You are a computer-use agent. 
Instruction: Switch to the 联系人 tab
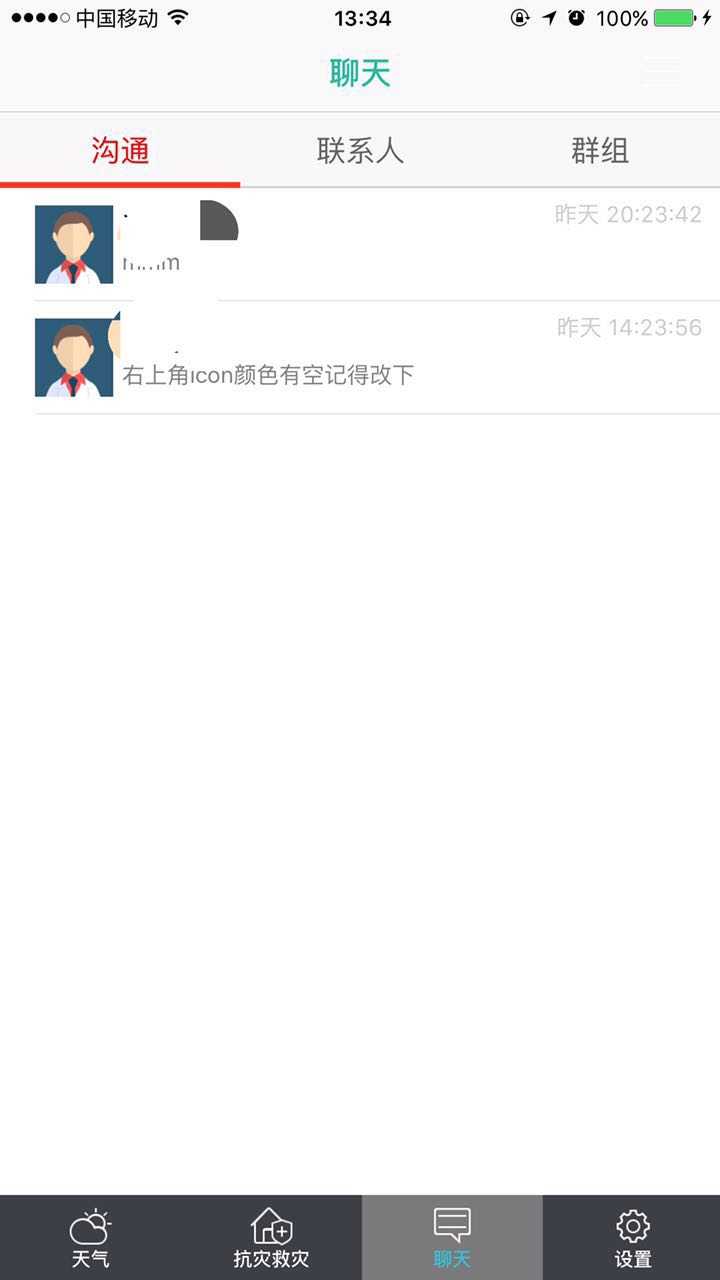[x=360, y=151]
